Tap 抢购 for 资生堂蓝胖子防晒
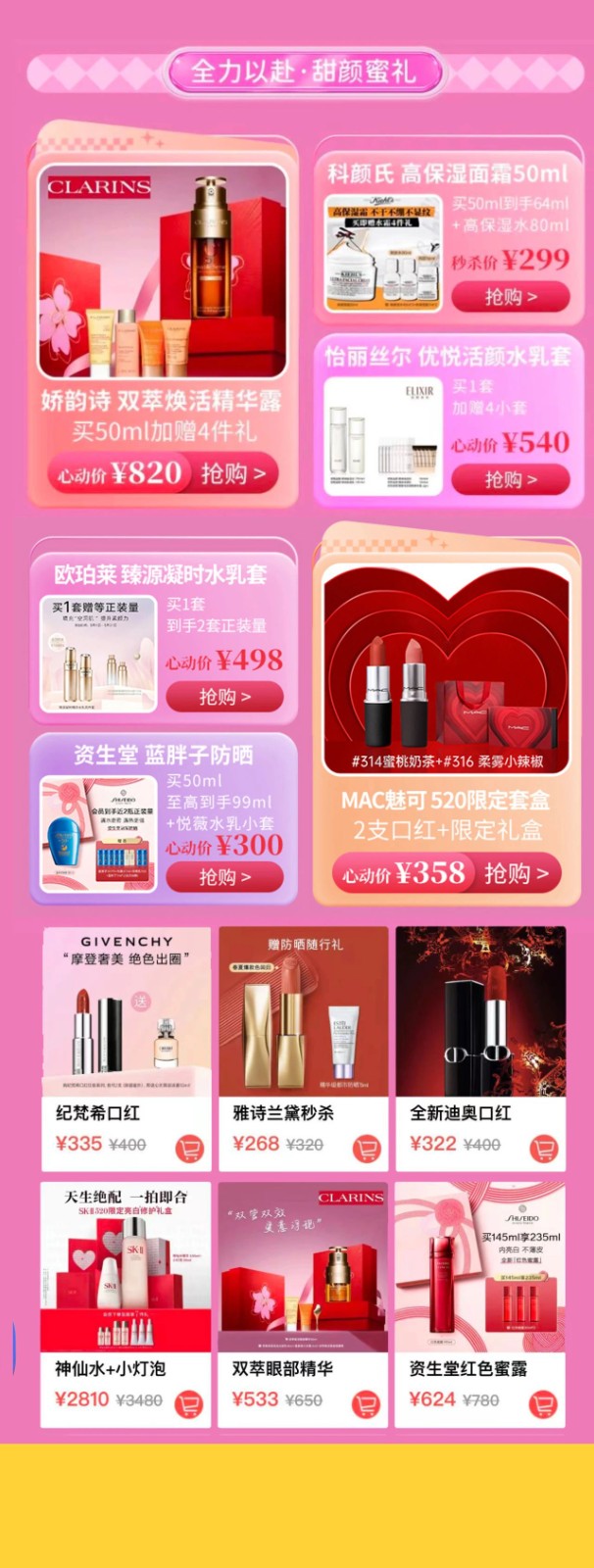Image resolution: width=594 pixels, height=1568 pixels. click(x=224, y=876)
